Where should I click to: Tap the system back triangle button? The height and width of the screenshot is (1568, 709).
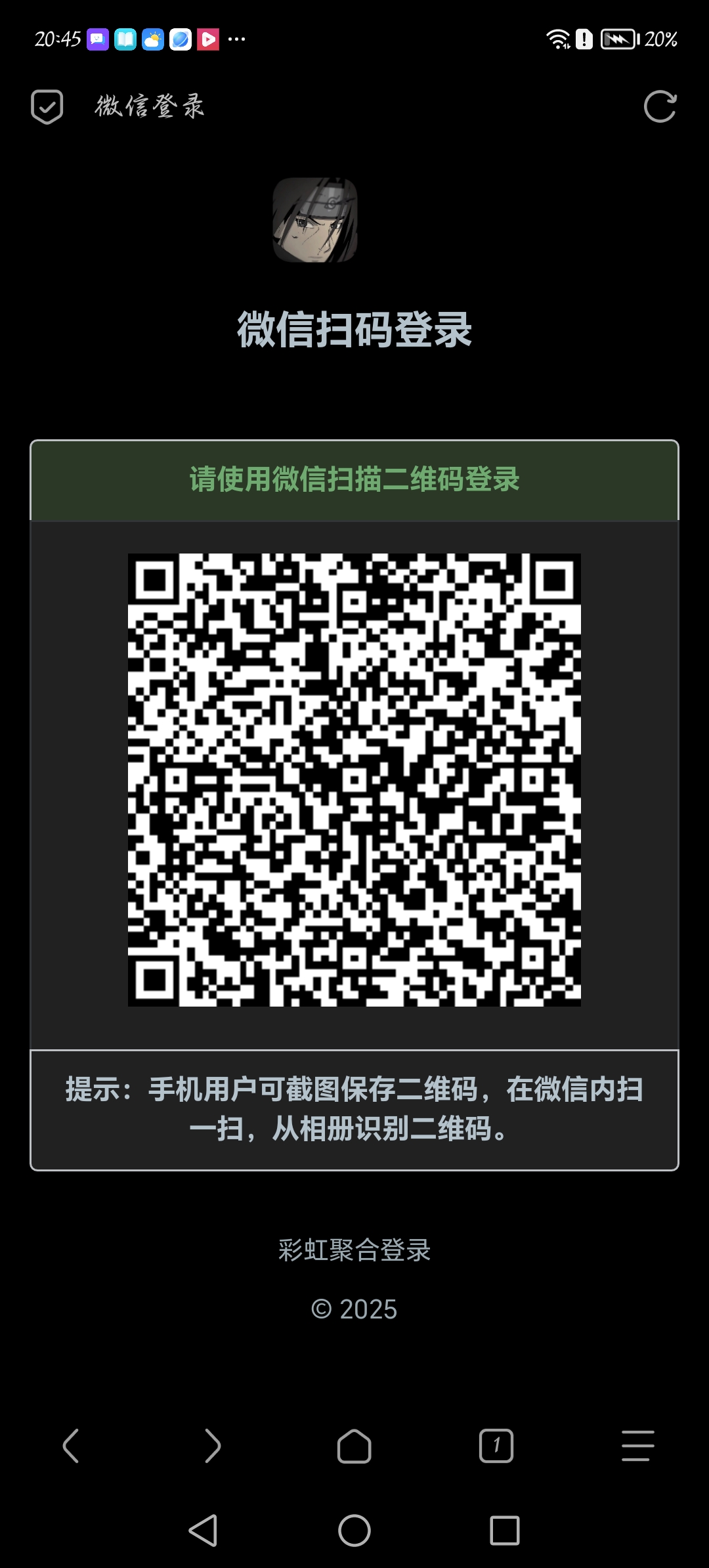[203, 1531]
